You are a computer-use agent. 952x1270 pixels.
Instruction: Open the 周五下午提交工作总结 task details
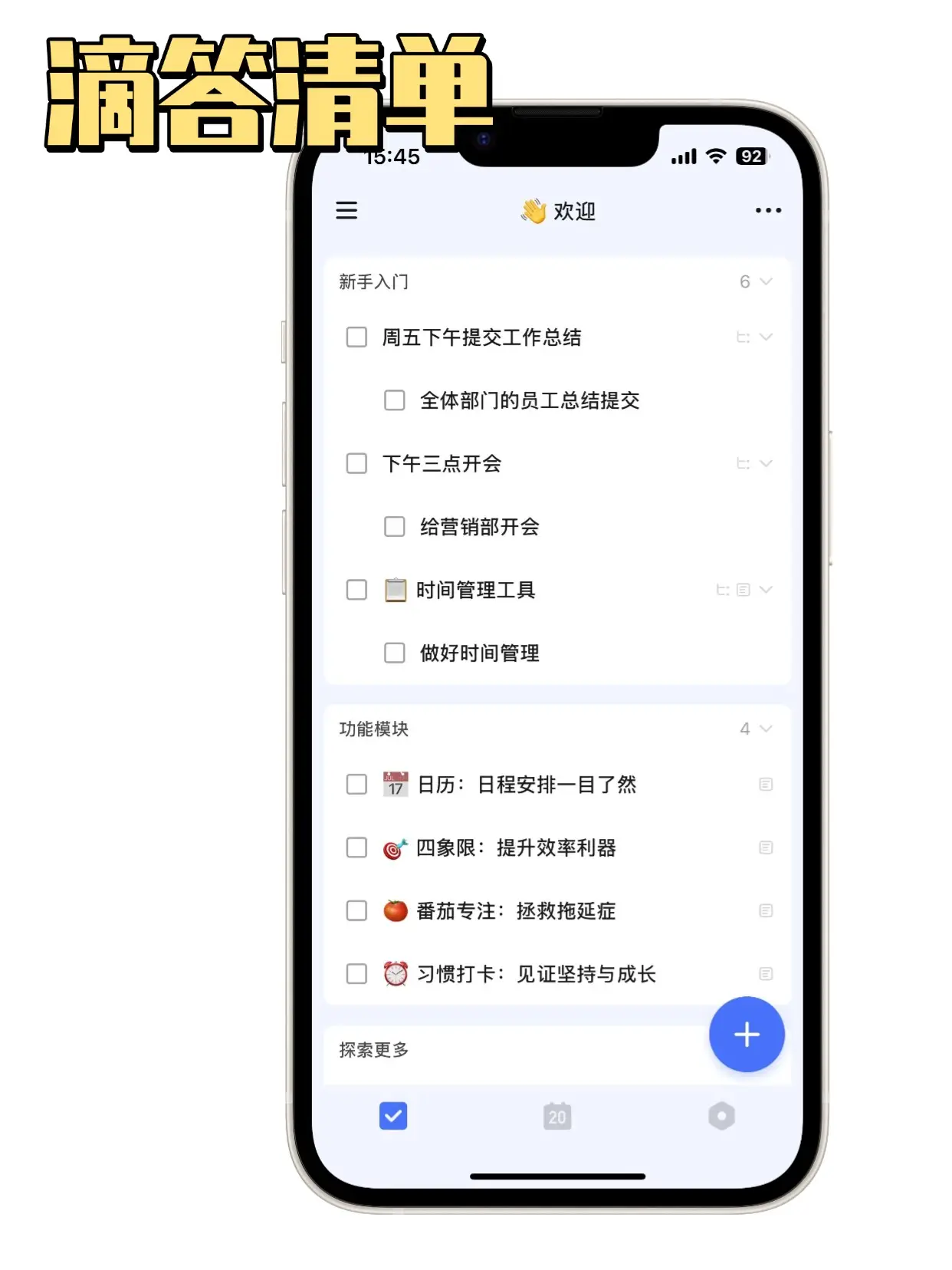click(x=483, y=337)
